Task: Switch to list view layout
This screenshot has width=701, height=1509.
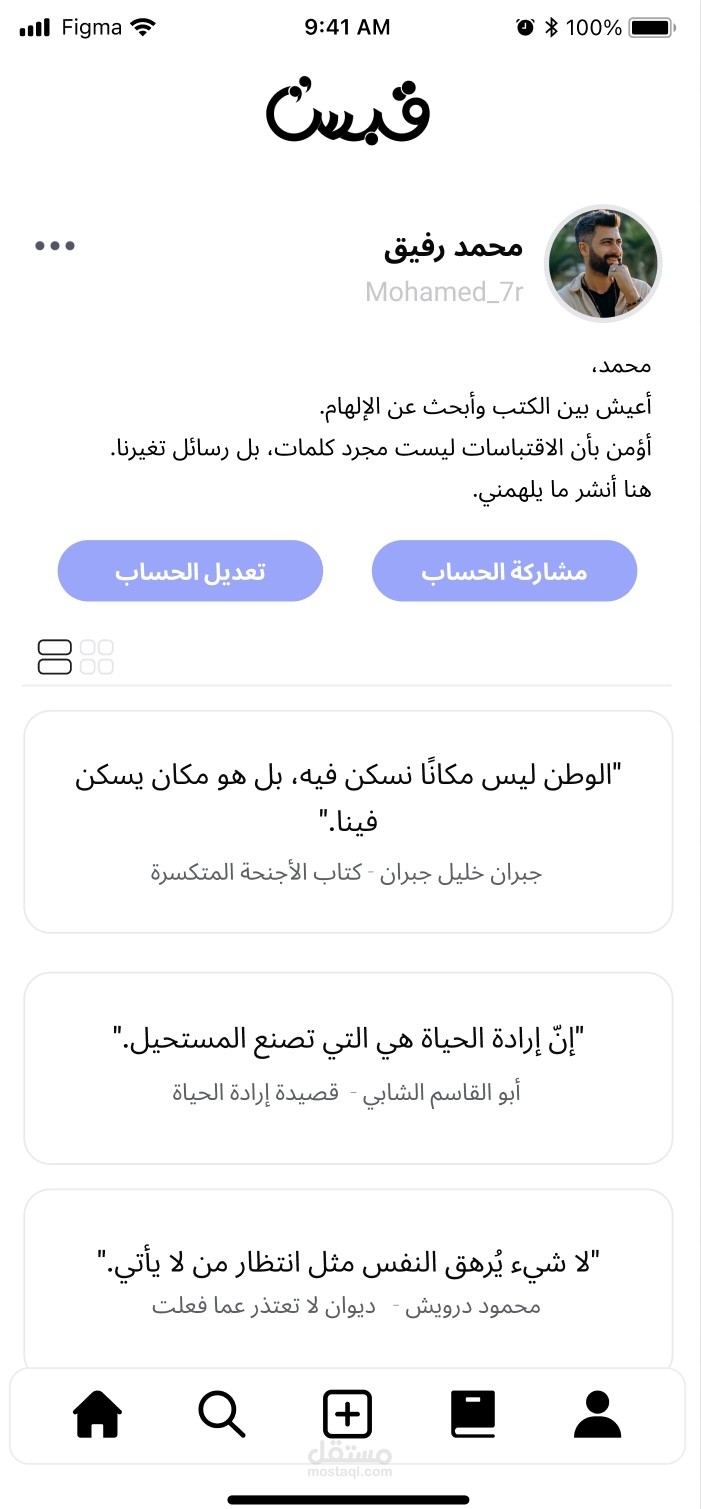Action: pyautogui.click(x=55, y=657)
